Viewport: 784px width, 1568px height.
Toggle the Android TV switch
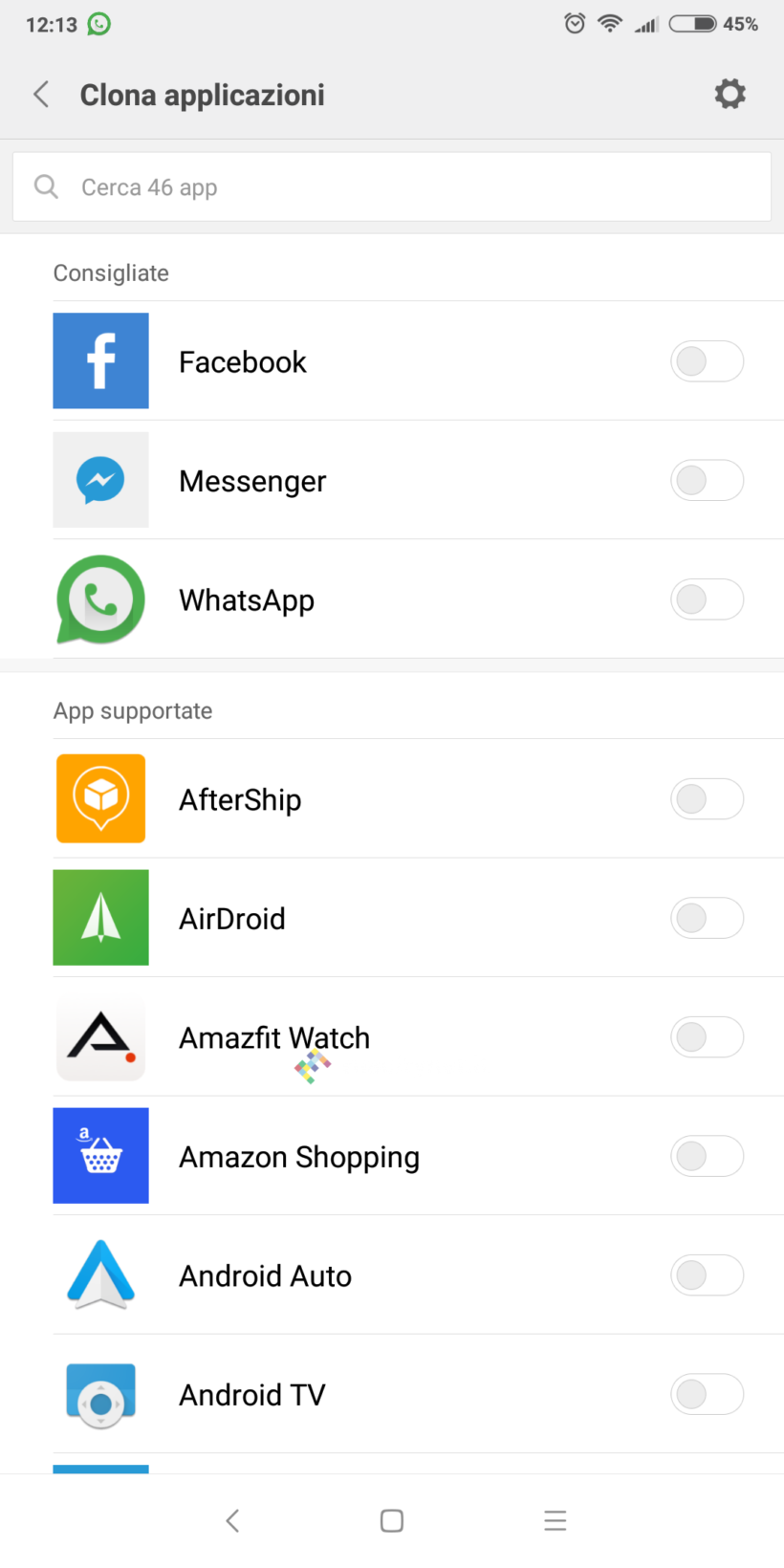(x=707, y=1394)
